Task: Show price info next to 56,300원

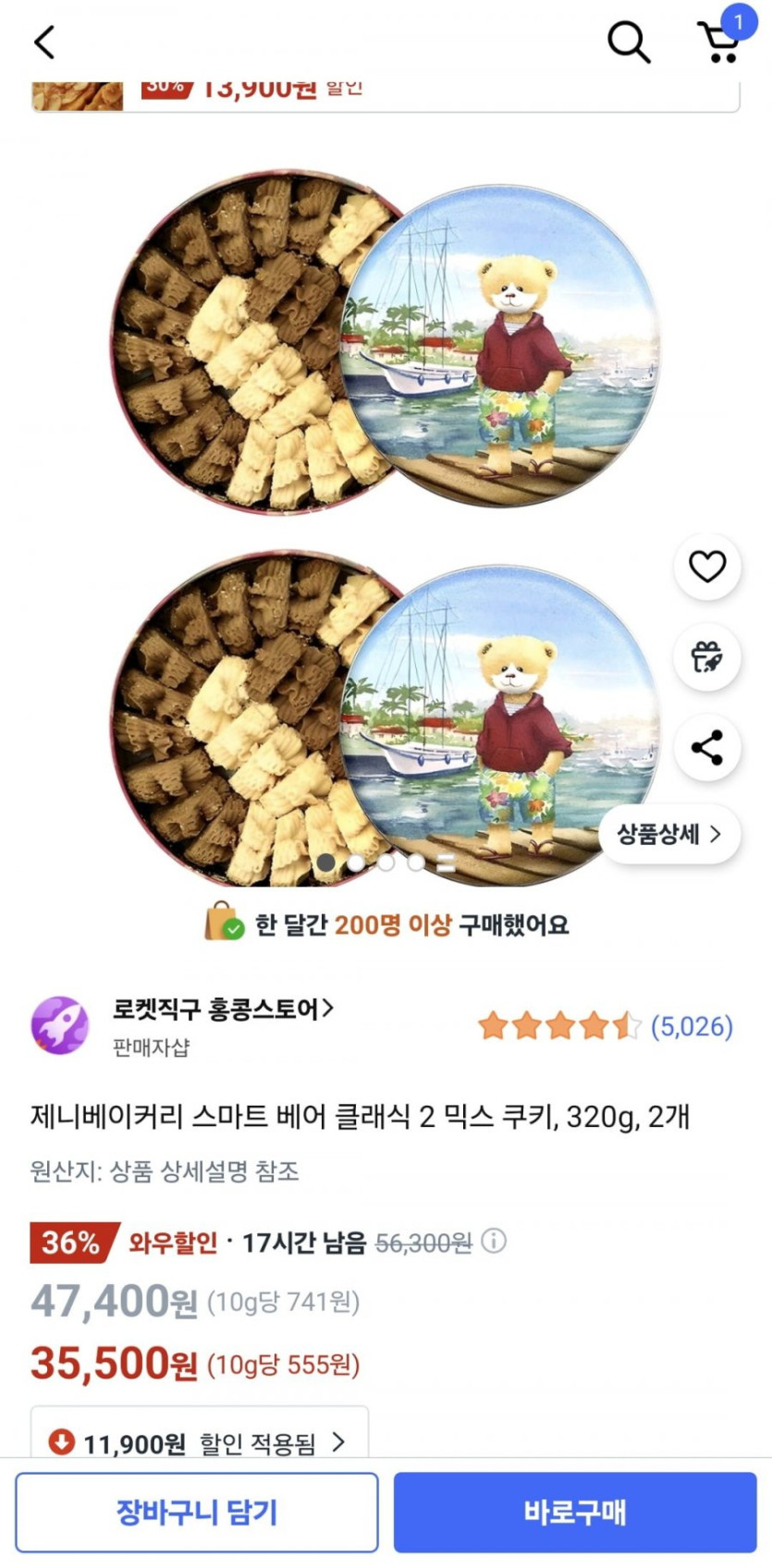Action: pos(495,1241)
